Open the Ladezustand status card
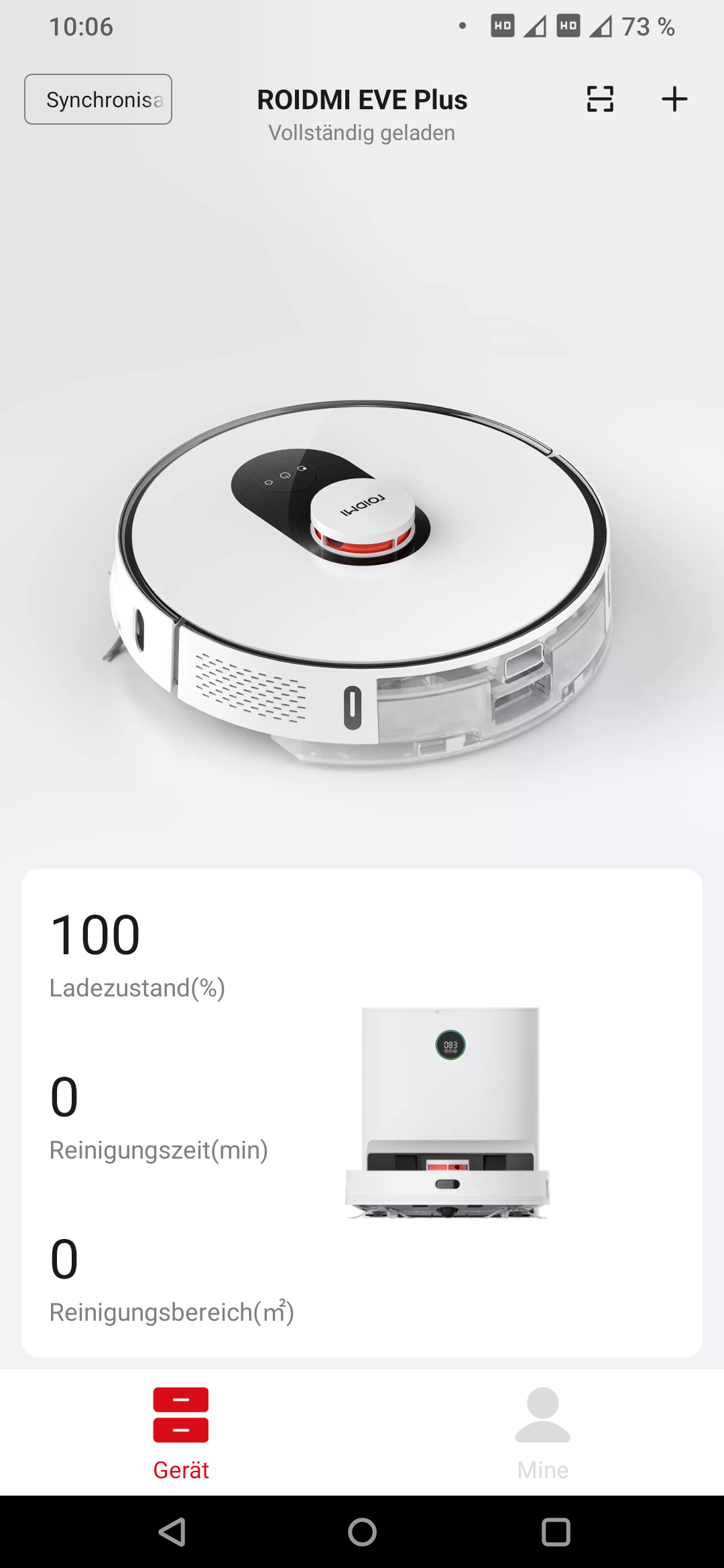Screen dimensions: 724x1568 tap(362, 1113)
